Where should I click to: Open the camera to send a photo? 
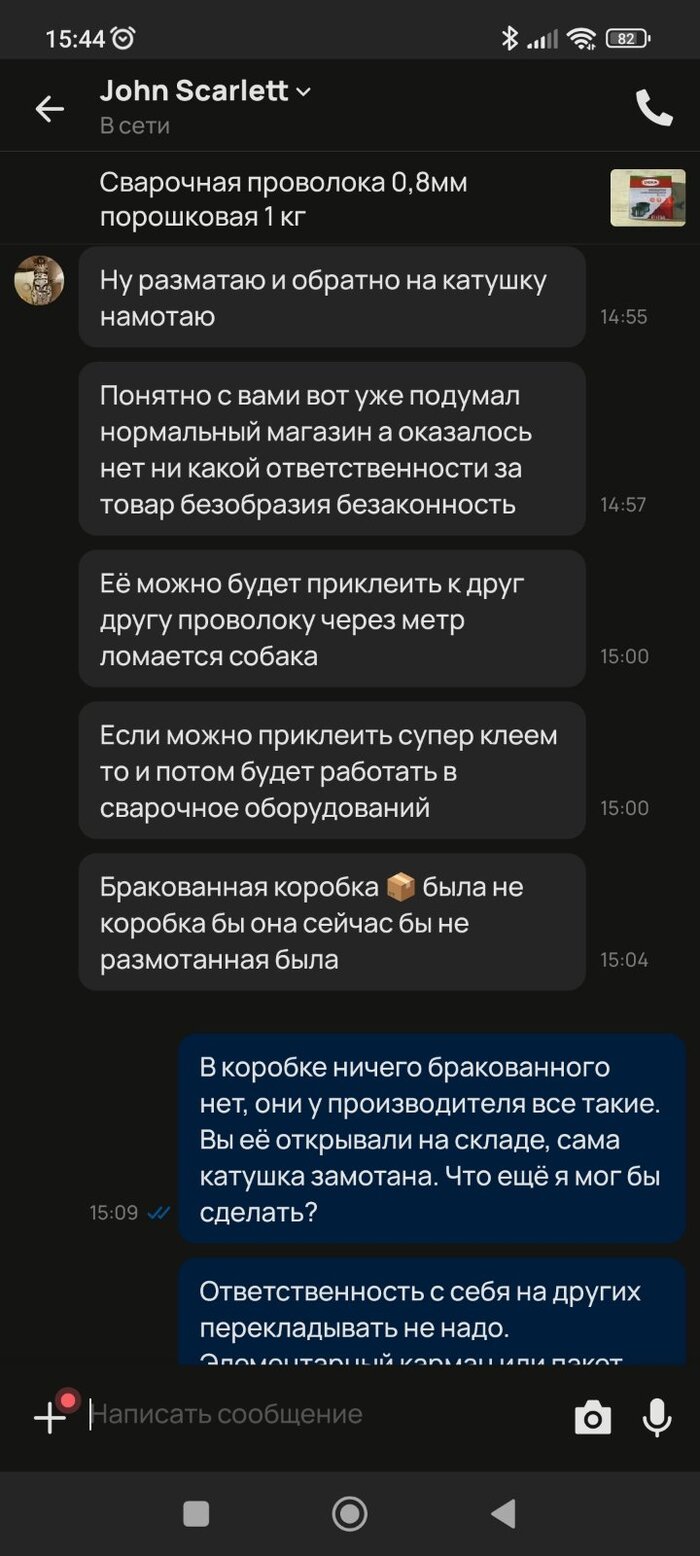tap(592, 1417)
